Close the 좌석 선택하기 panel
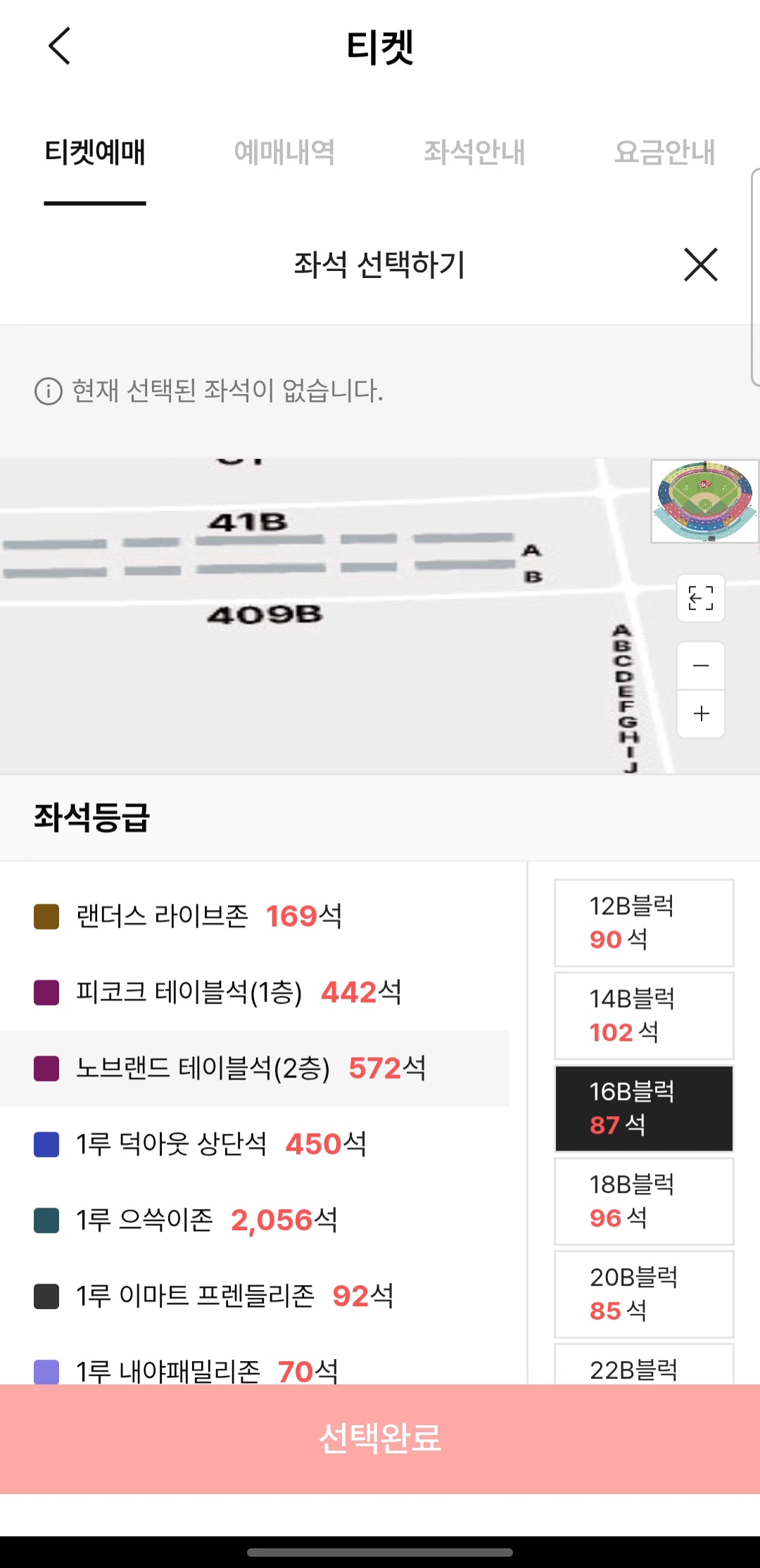 [x=701, y=265]
